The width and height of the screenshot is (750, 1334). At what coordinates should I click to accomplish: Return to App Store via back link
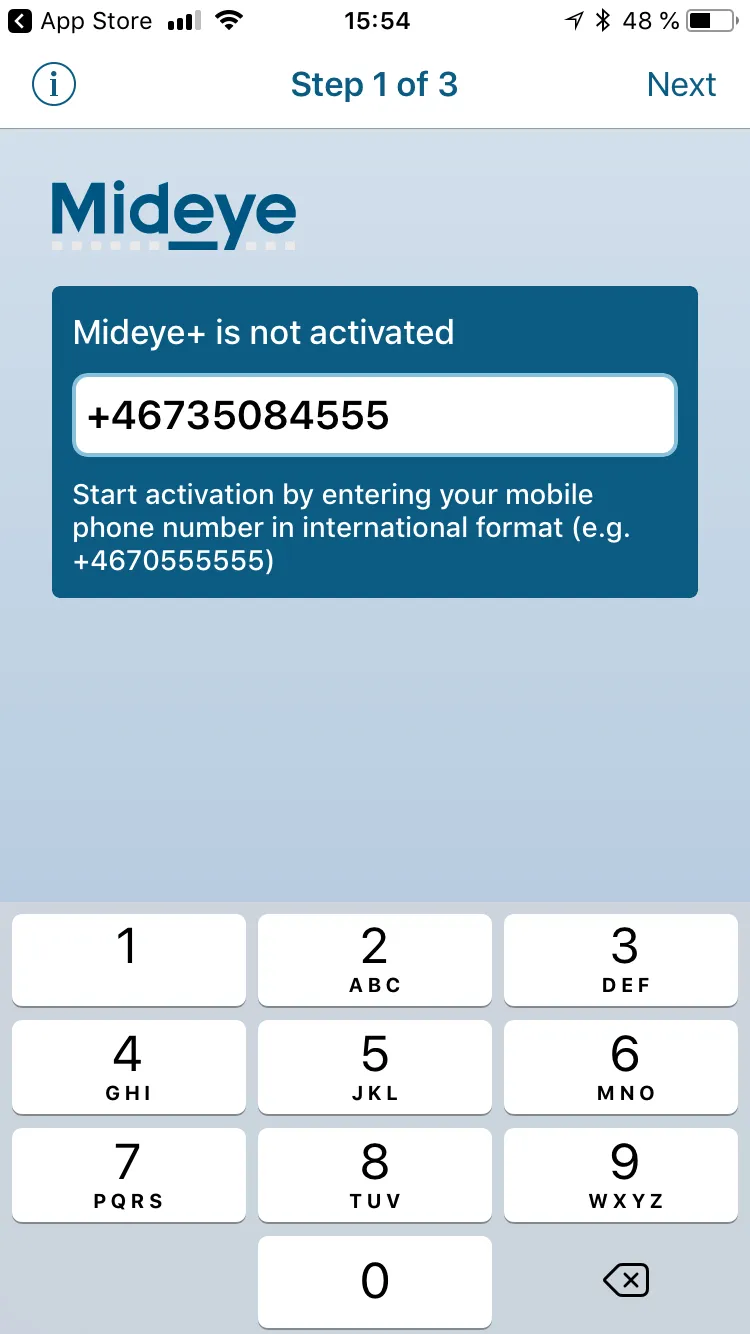coord(80,20)
